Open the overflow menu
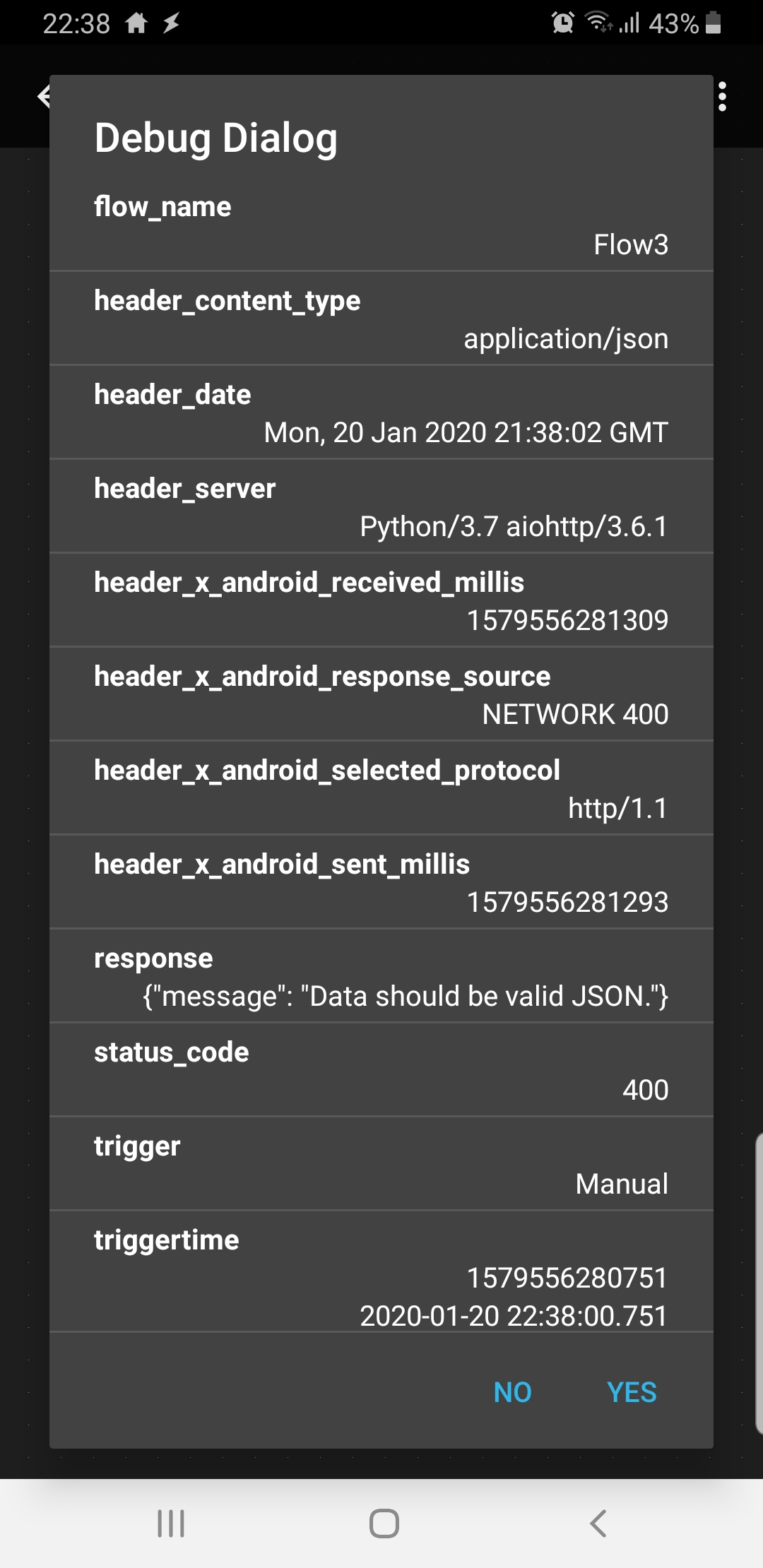763x1568 pixels. [x=722, y=97]
